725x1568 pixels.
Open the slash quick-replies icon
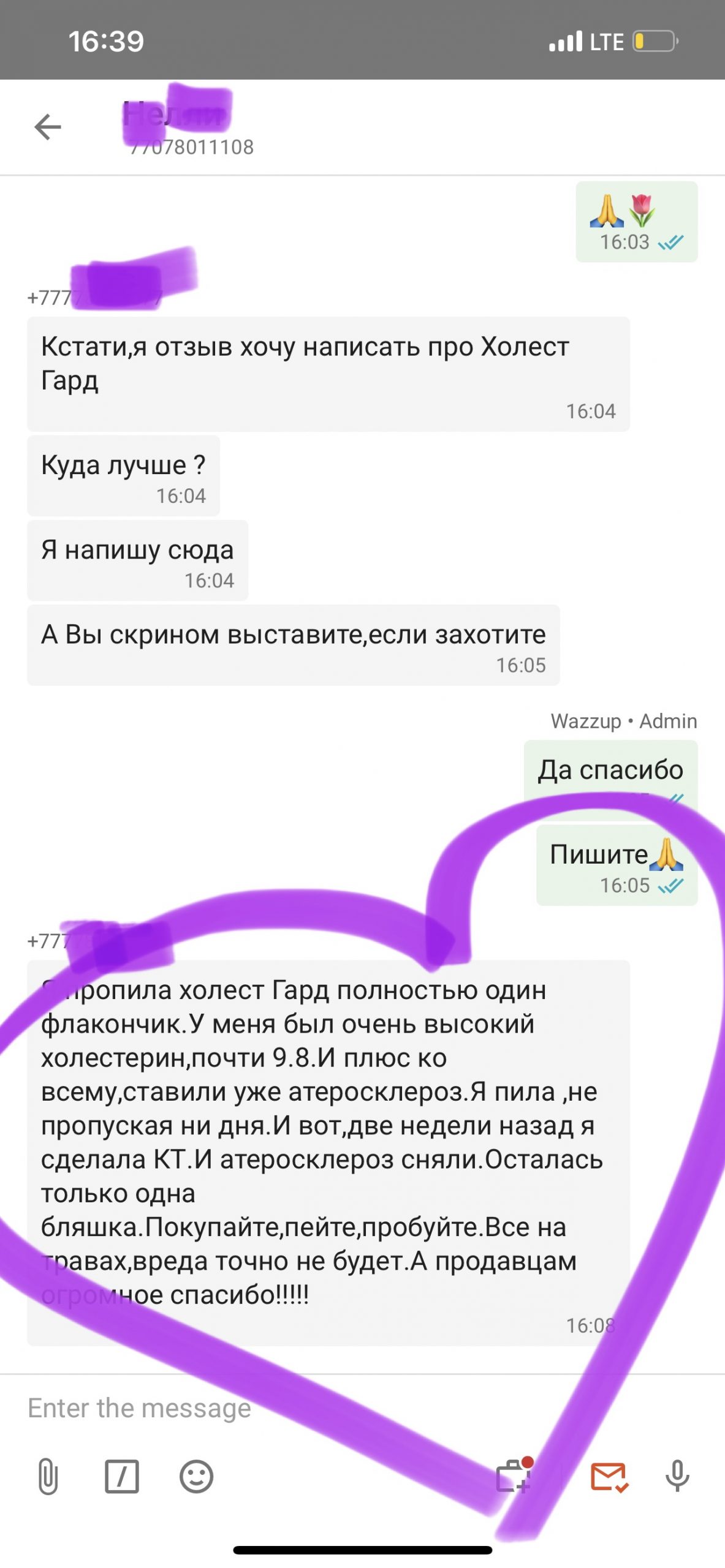coord(122,1477)
